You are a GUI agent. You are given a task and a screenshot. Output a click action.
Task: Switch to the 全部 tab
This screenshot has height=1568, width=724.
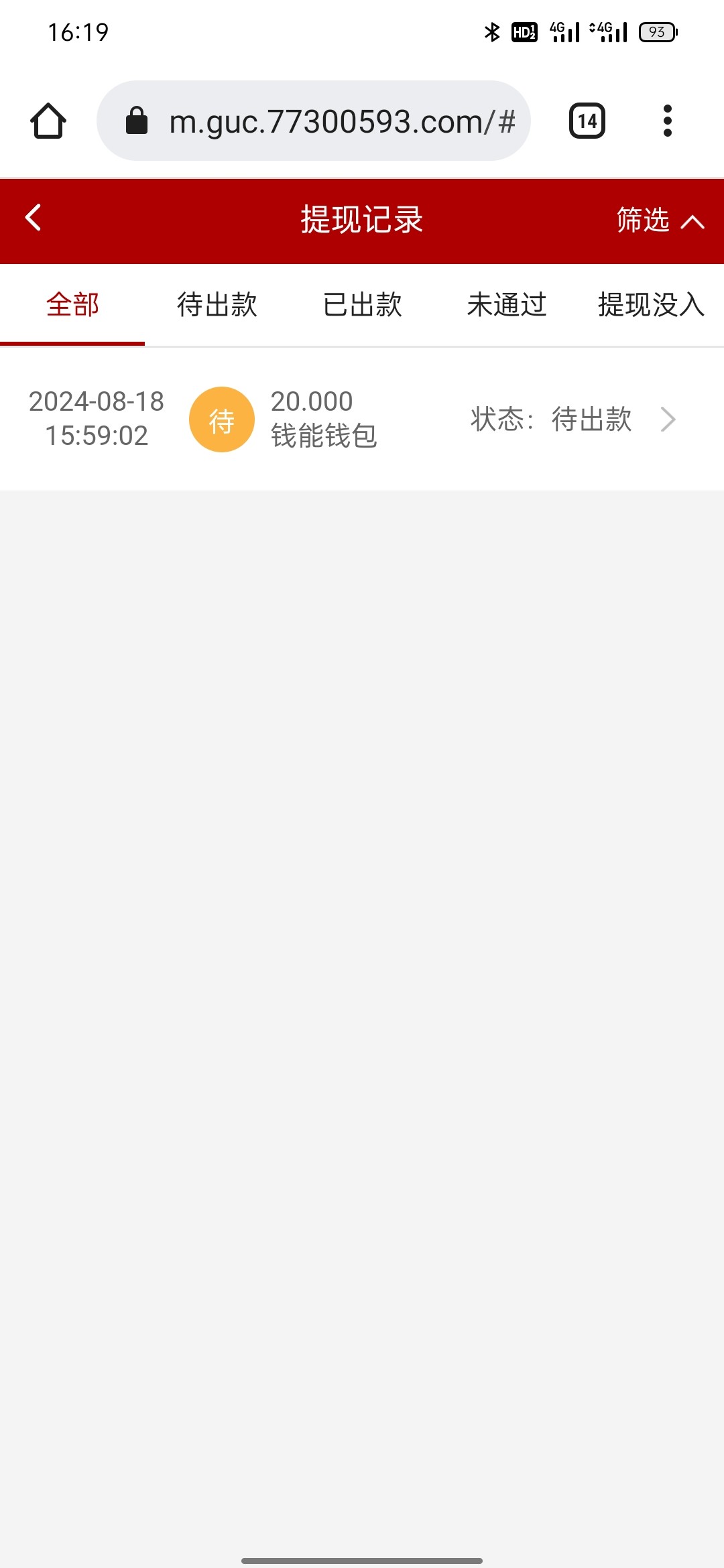point(72,305)
